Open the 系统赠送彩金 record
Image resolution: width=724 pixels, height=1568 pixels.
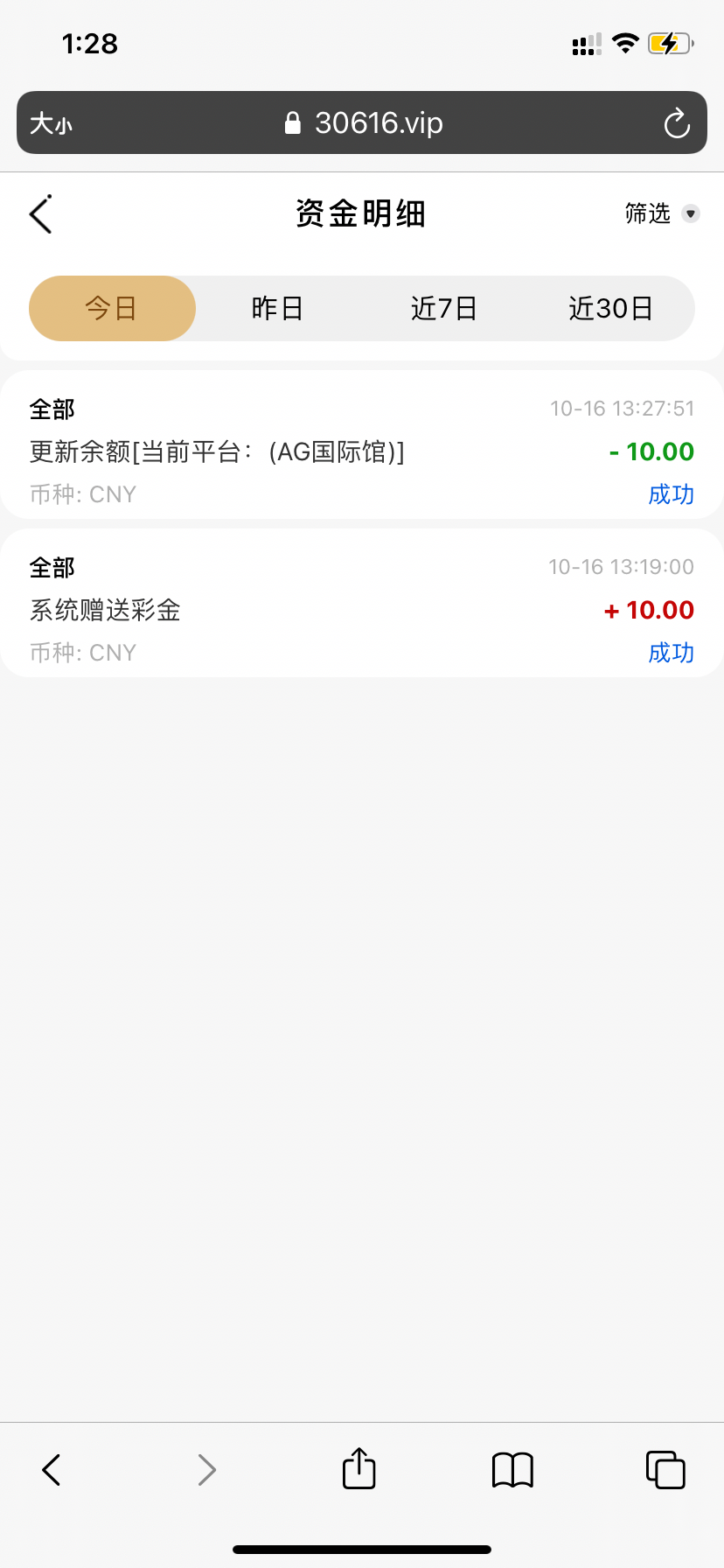coord(362,603)
